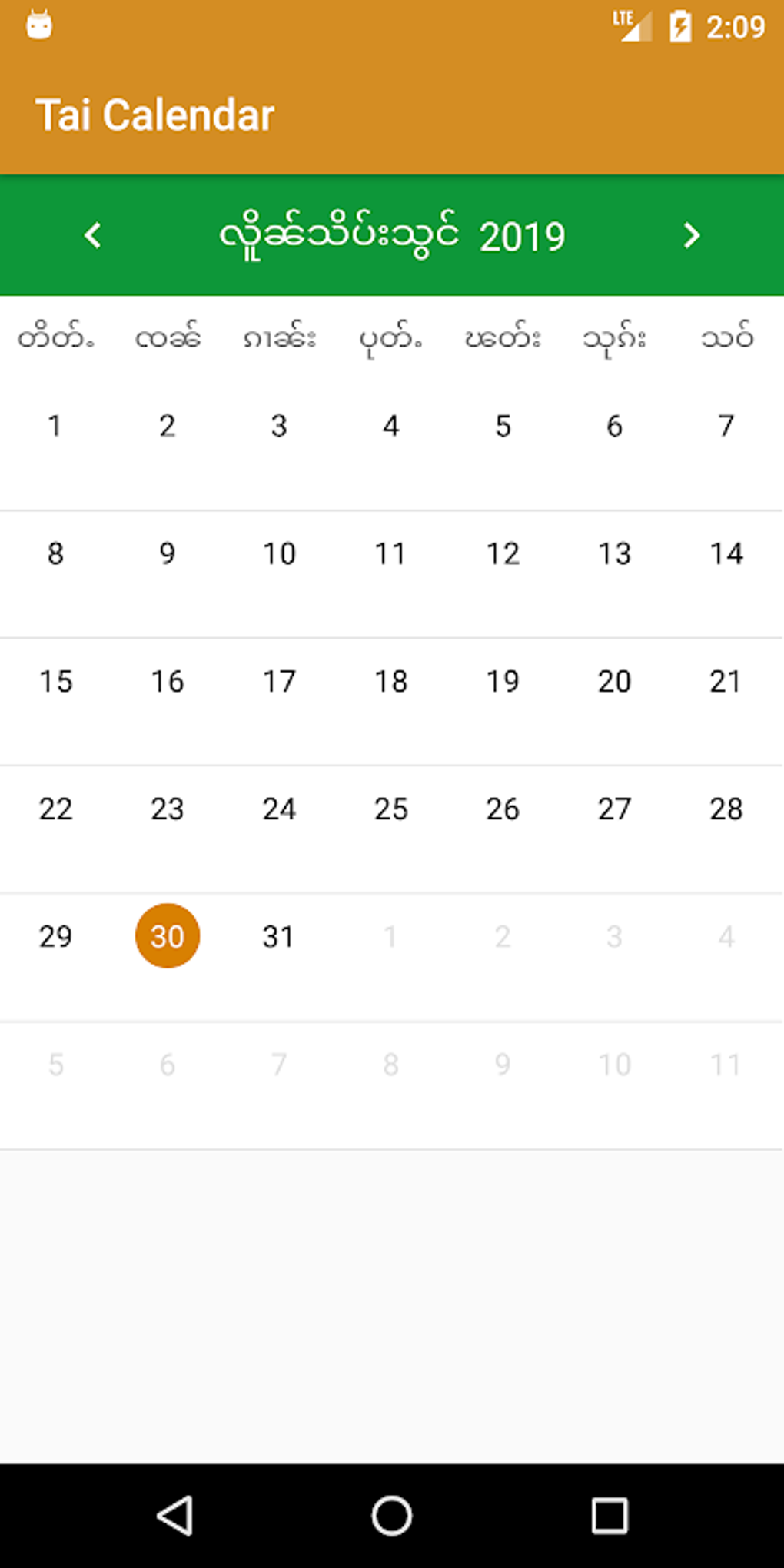Screen dimensions: 784x1568
Task: Tap the black day 10 in the second row
Action: 279,553
